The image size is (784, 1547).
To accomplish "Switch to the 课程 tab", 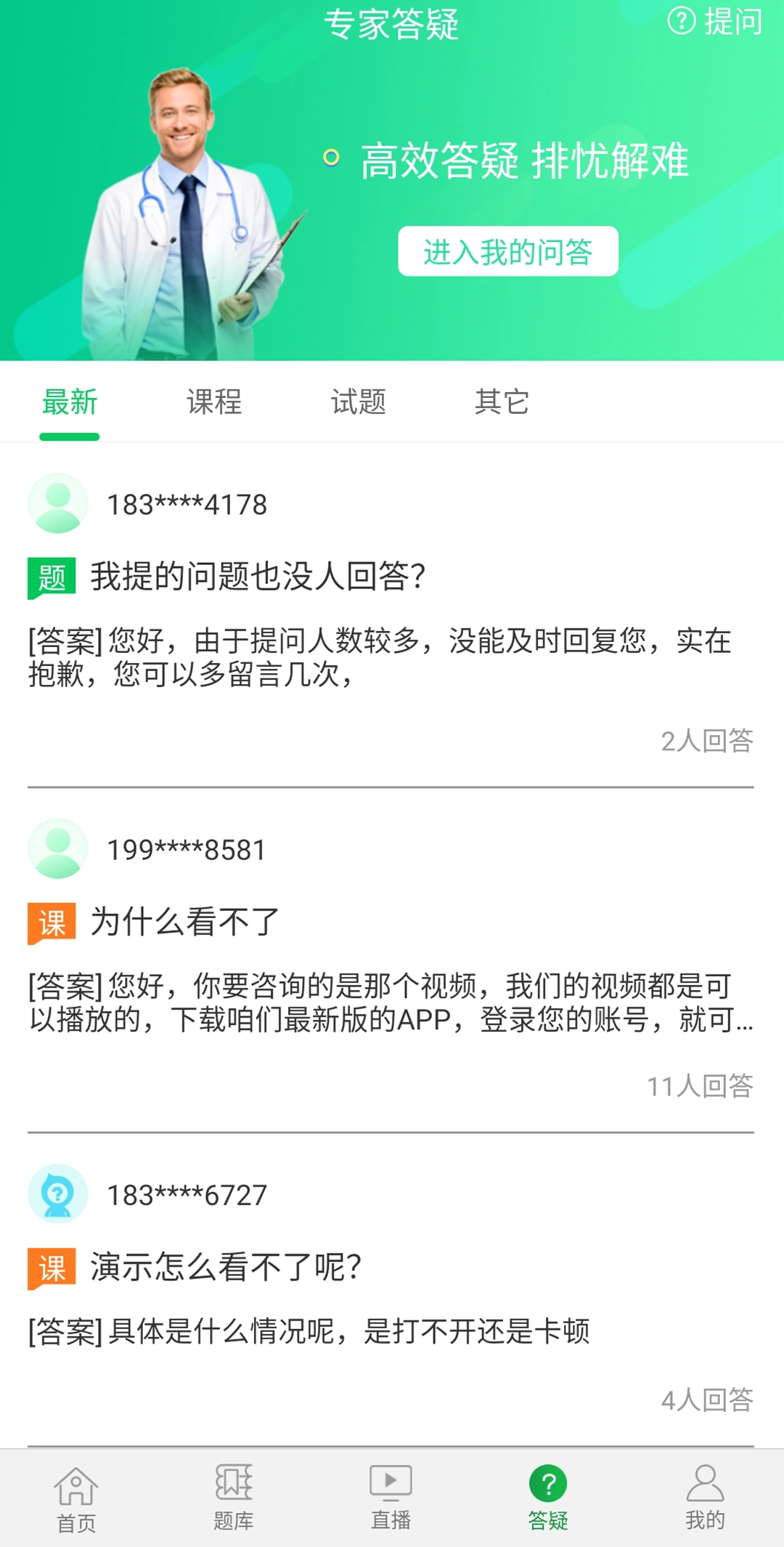I will coord(213,402).
